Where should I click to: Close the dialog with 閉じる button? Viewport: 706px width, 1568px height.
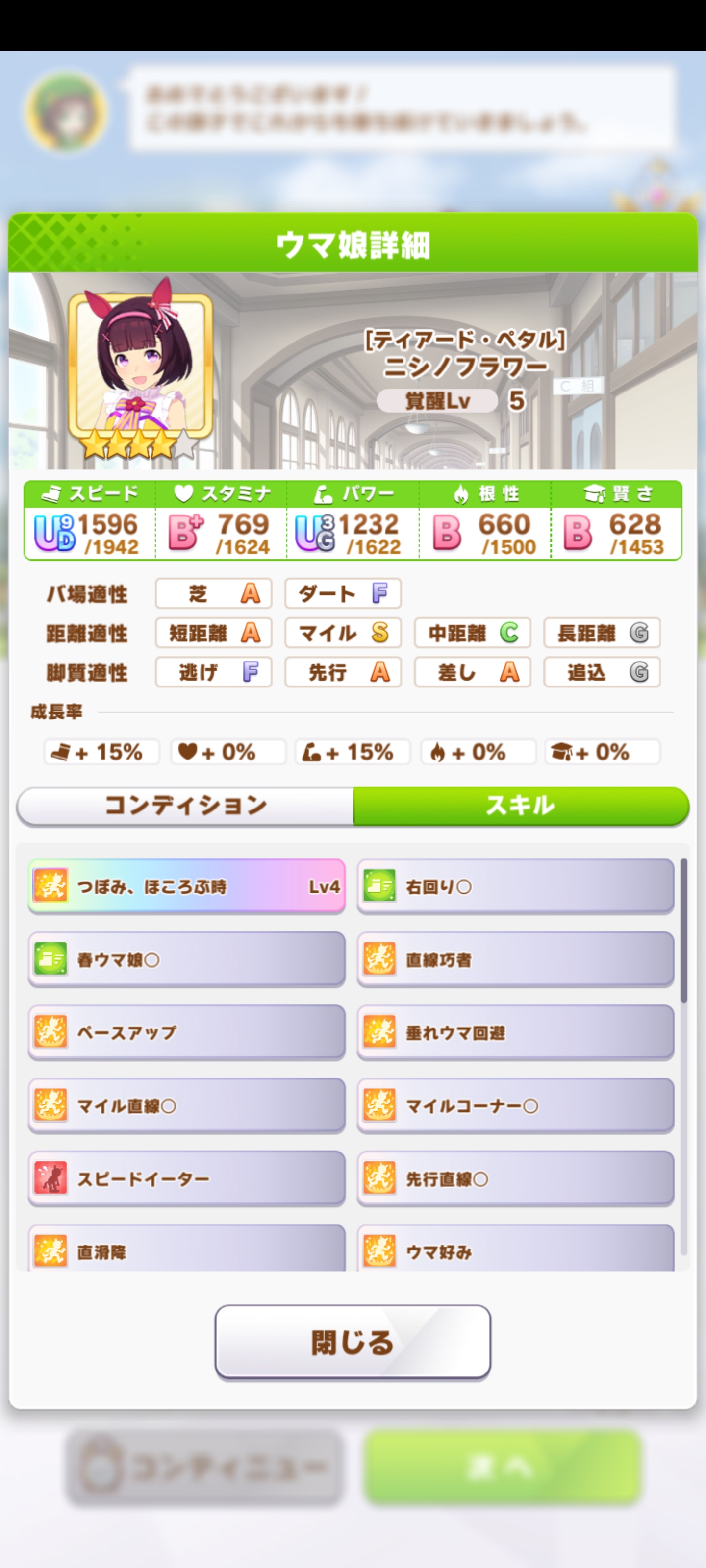click(x=353, y=1342)
